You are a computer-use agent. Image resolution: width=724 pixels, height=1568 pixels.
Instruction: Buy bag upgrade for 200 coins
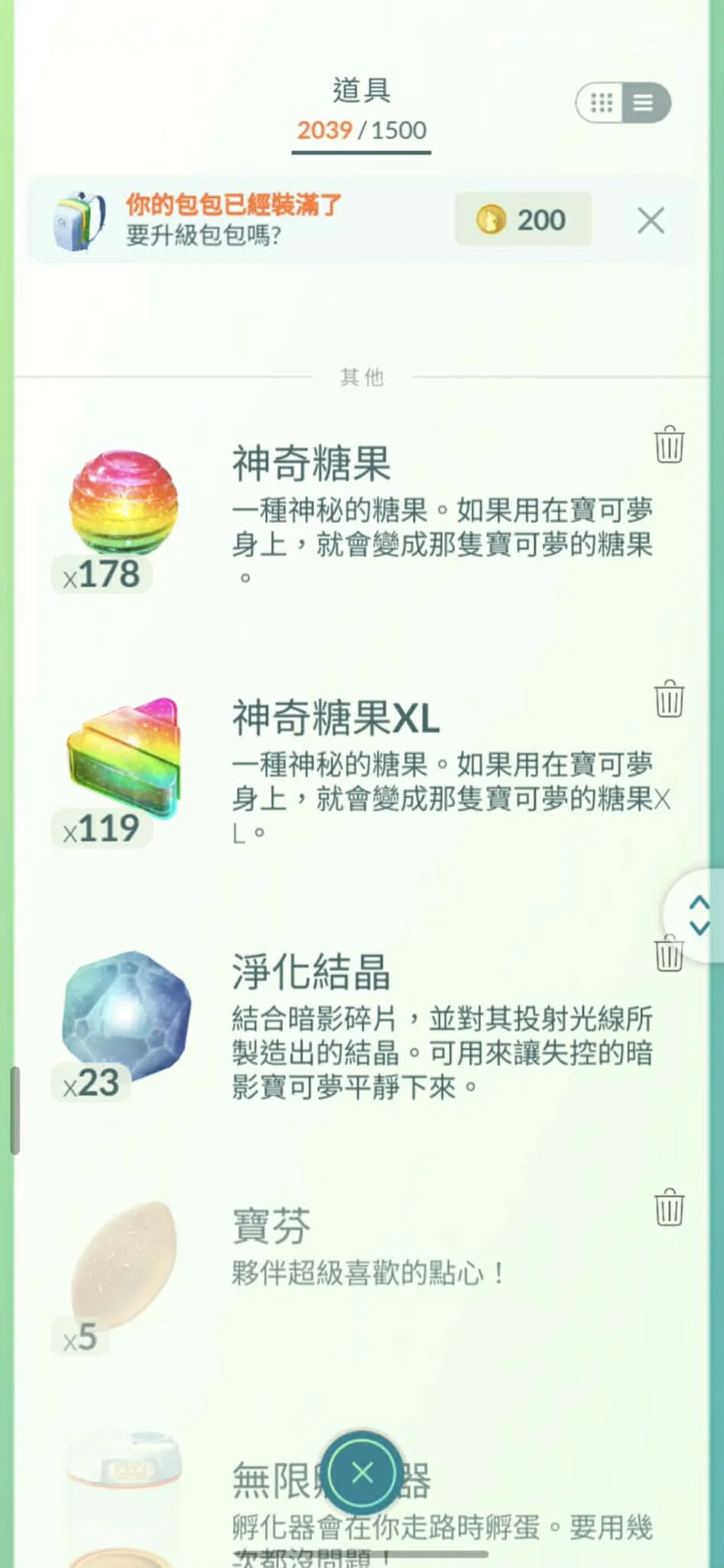(523, 220)
